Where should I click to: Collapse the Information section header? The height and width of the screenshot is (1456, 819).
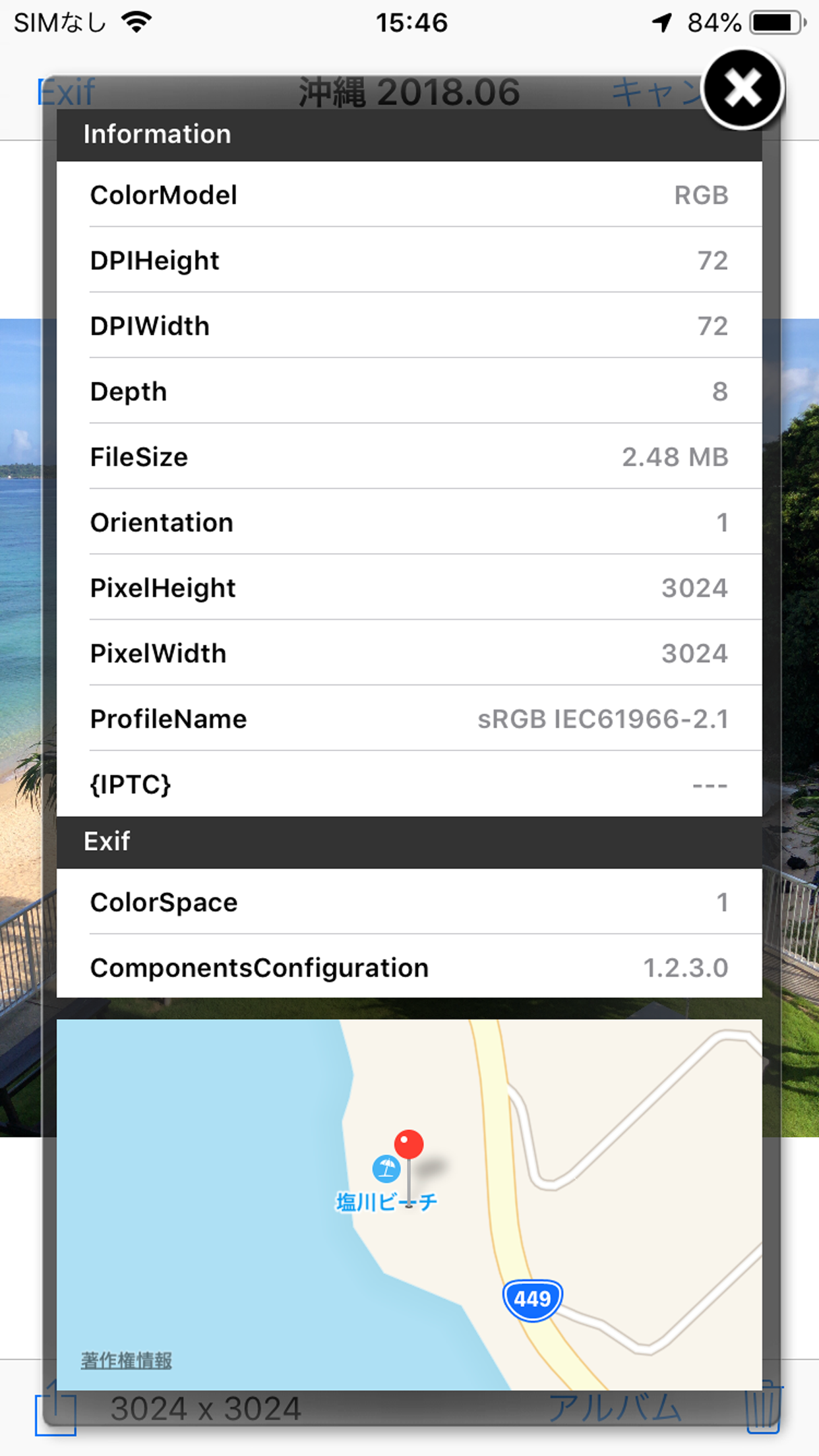tap(156, 133)
